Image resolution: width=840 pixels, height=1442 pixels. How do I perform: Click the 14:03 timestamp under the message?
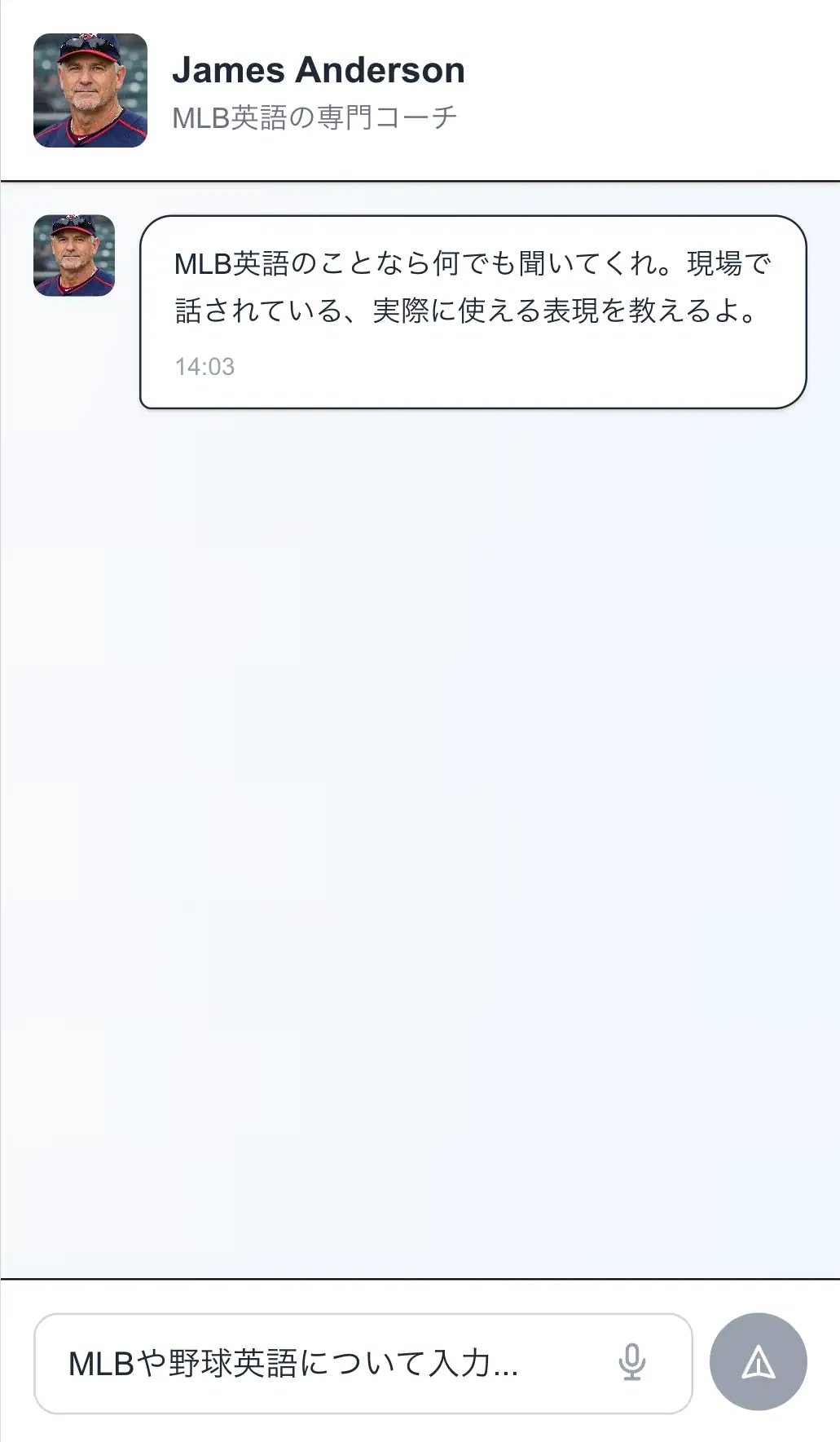click(x=204, y=367)
